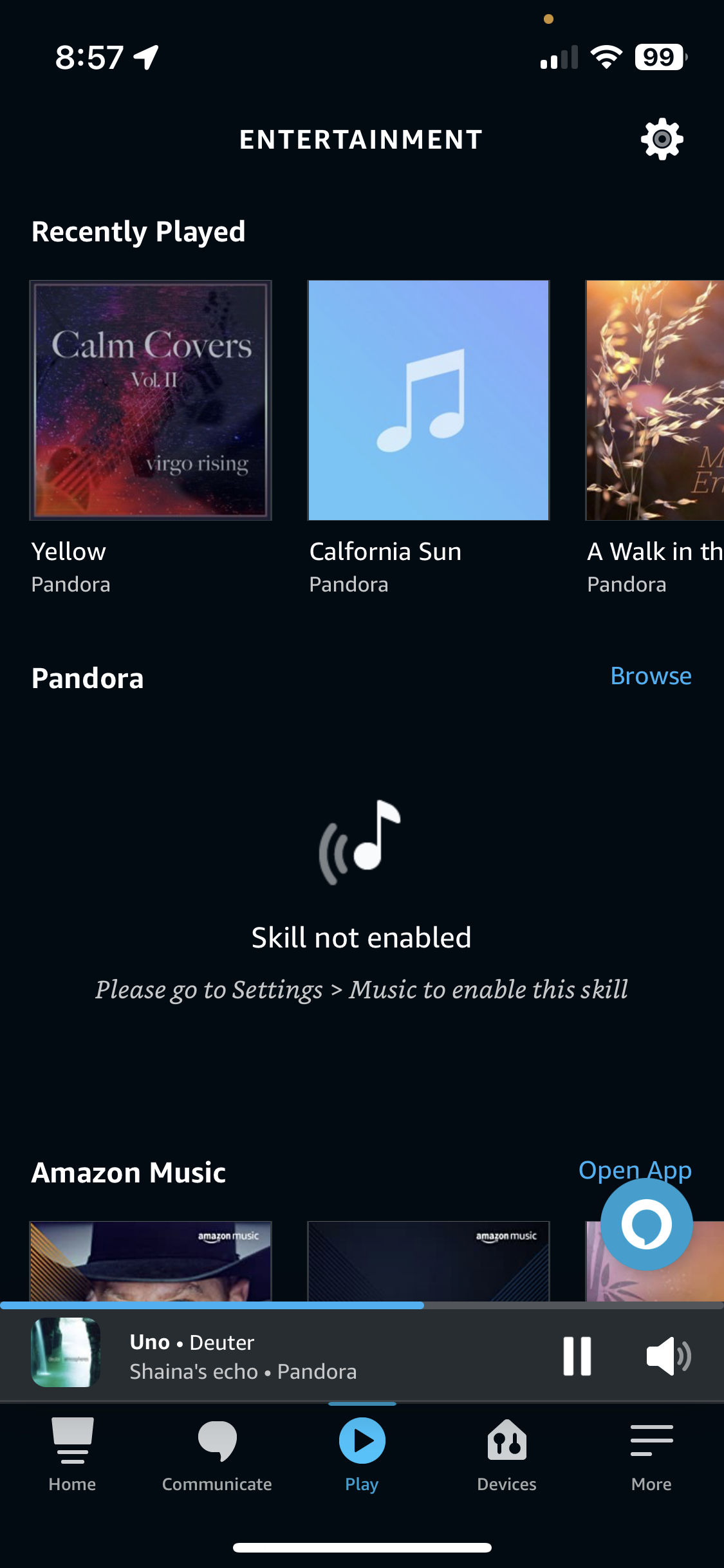Open the entertainment settings gear
This screenshot has height=1568, width=724.
pyautogui.click(x=662, y=139)
